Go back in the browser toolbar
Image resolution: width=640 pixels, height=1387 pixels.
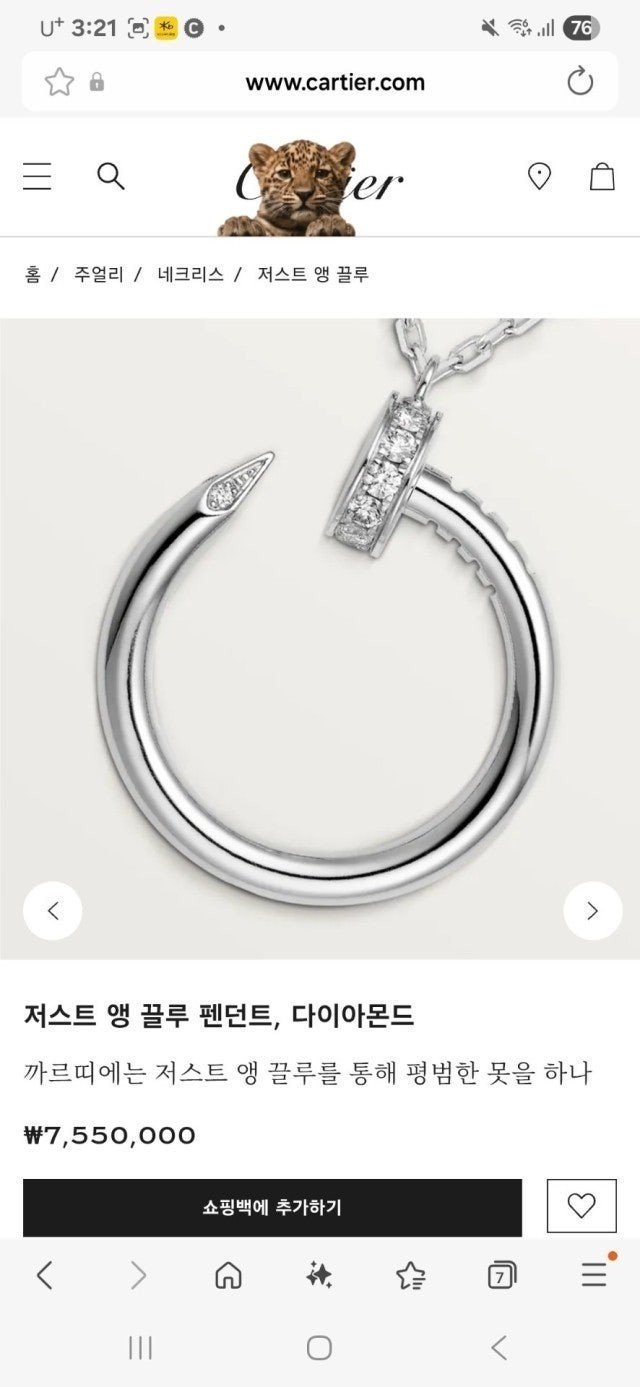coord(44,1275)
